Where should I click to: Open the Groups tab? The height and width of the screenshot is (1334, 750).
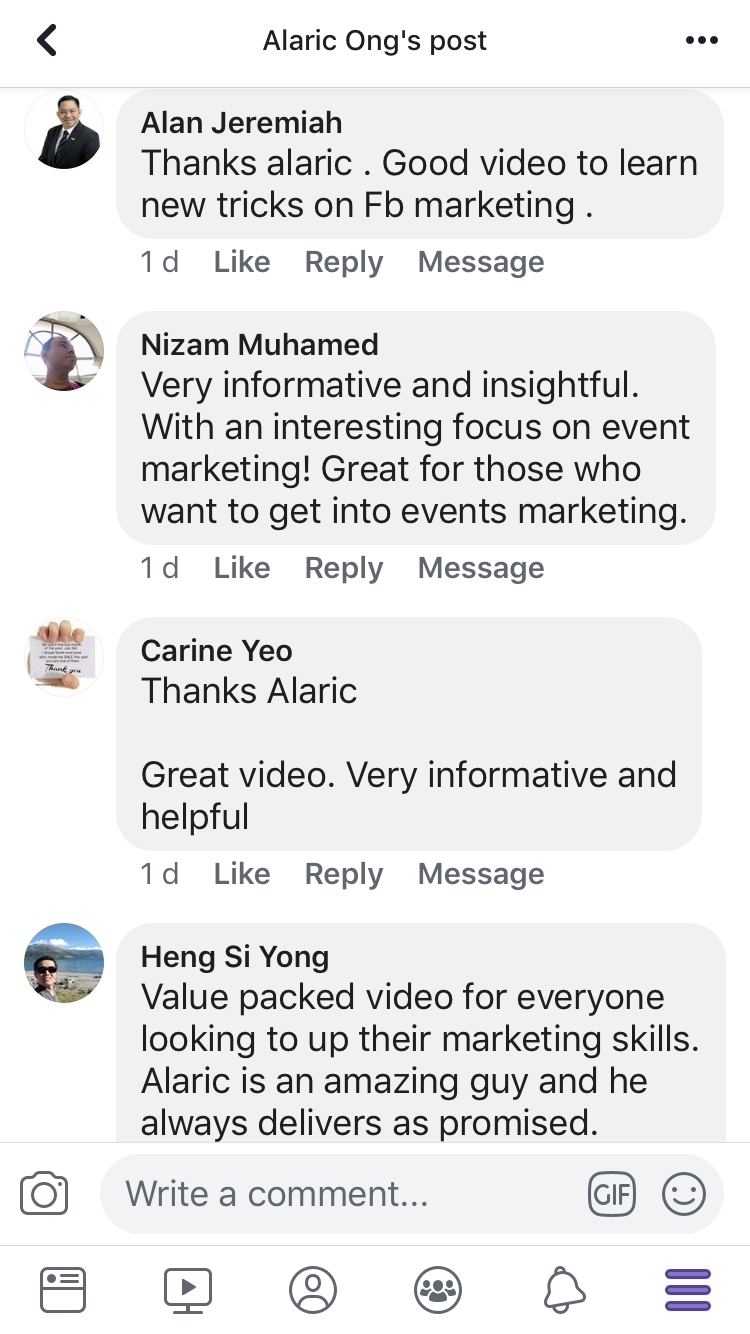(x=438, y=1289)
